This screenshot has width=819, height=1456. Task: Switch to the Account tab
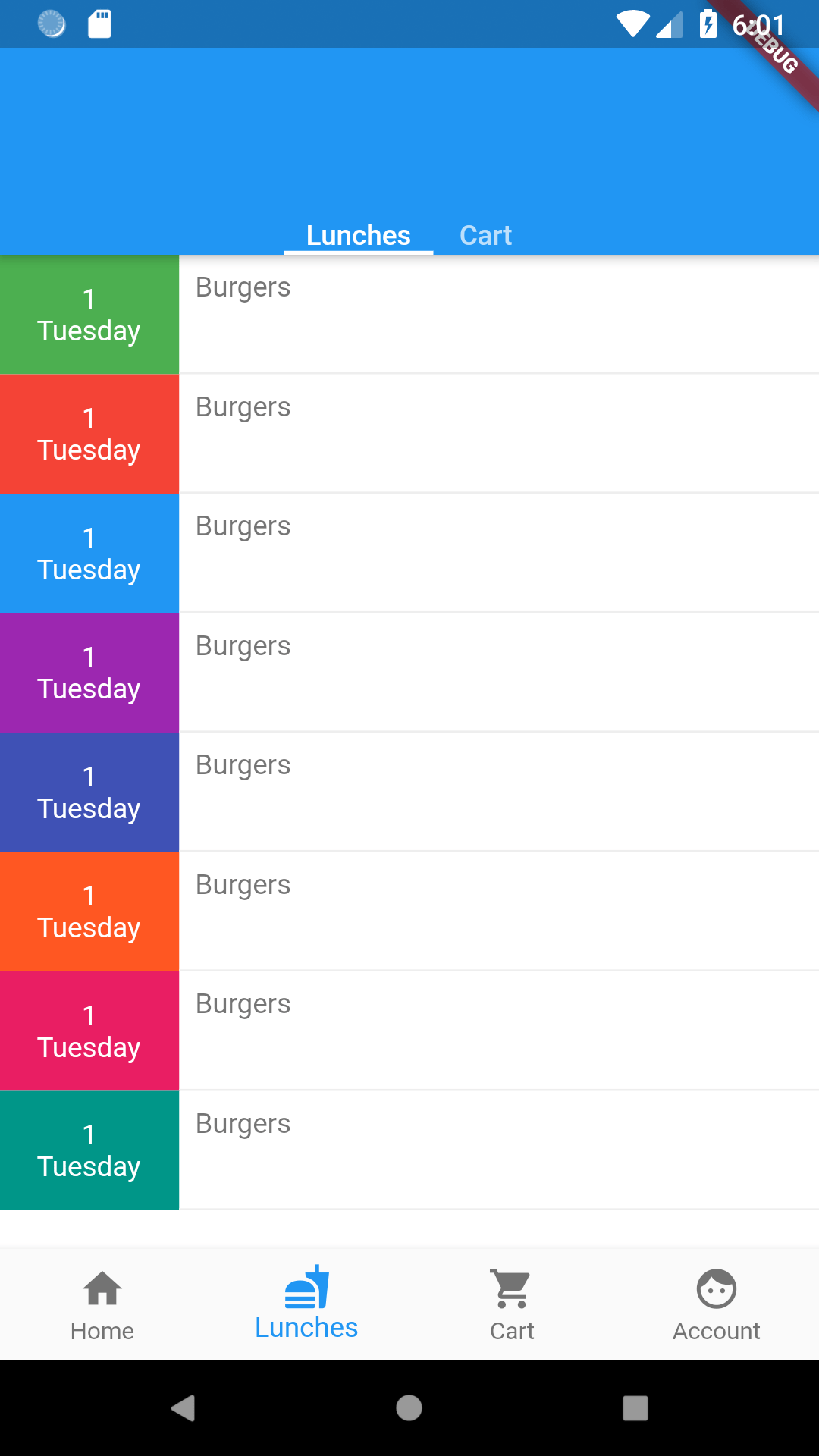click(x=717, y=1304)
